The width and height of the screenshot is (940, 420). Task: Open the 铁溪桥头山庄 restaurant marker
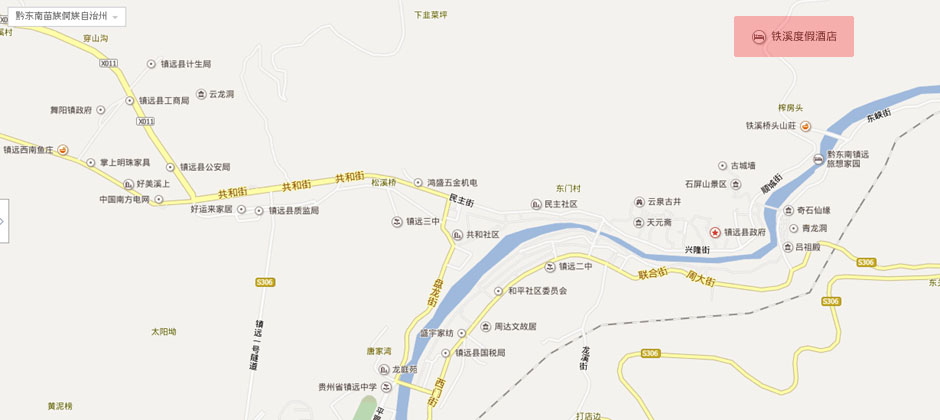point(805,125)
